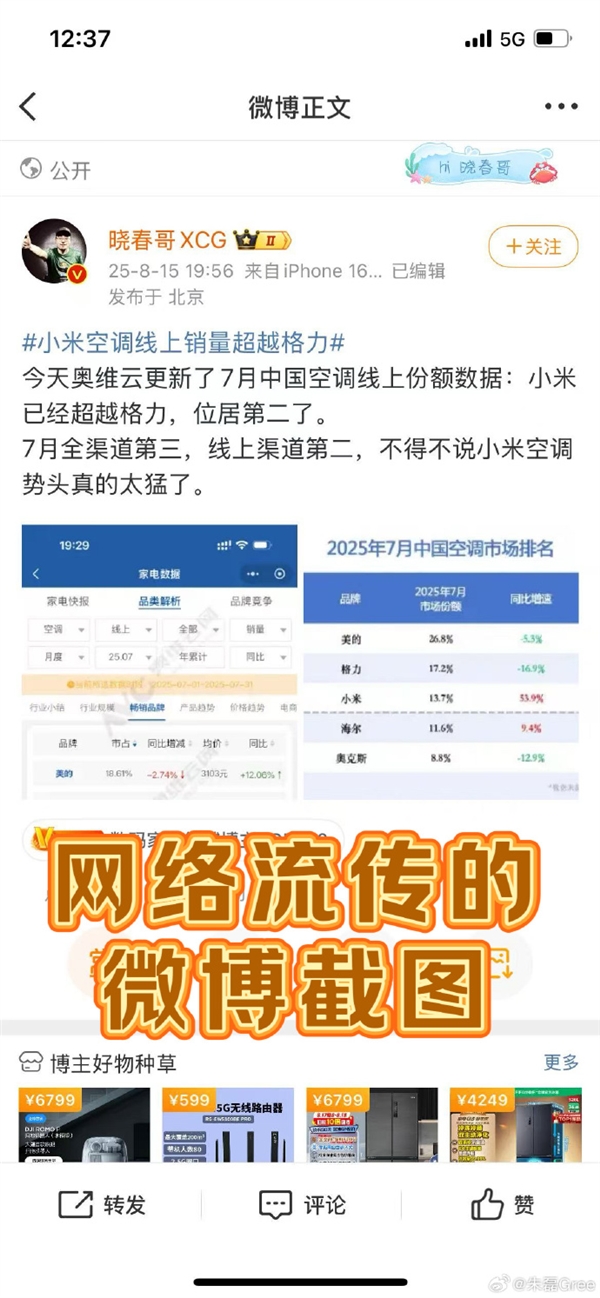Viewport: 600px width, 1298px height.
Task: Go back from the Weibo post
Action: tap(28, 107)
